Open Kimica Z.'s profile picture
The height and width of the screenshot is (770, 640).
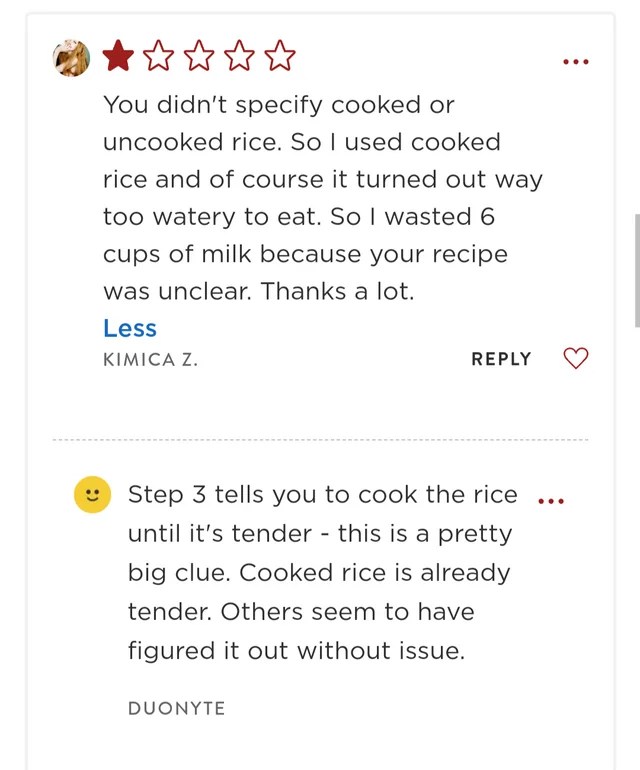[73, 59]
